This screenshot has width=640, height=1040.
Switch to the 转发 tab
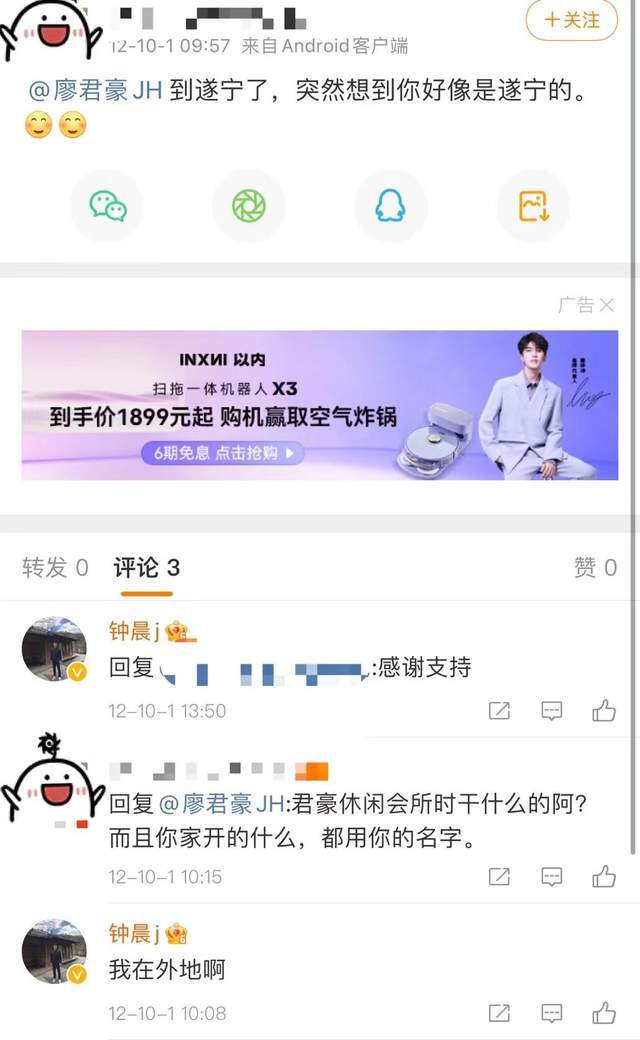[x=55, y=568]
